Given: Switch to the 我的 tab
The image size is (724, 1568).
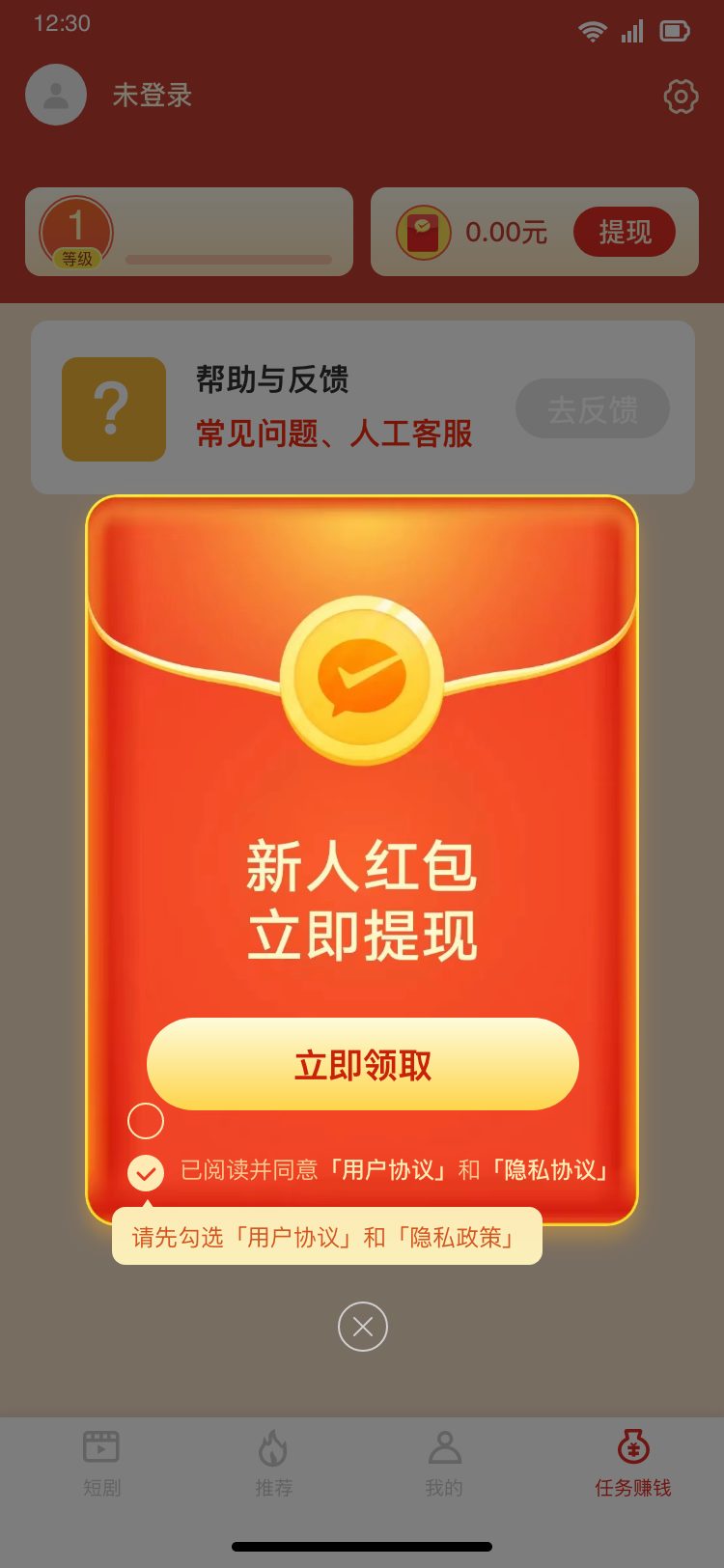Looking at the screenshot, I should (x=444, y=1463).
